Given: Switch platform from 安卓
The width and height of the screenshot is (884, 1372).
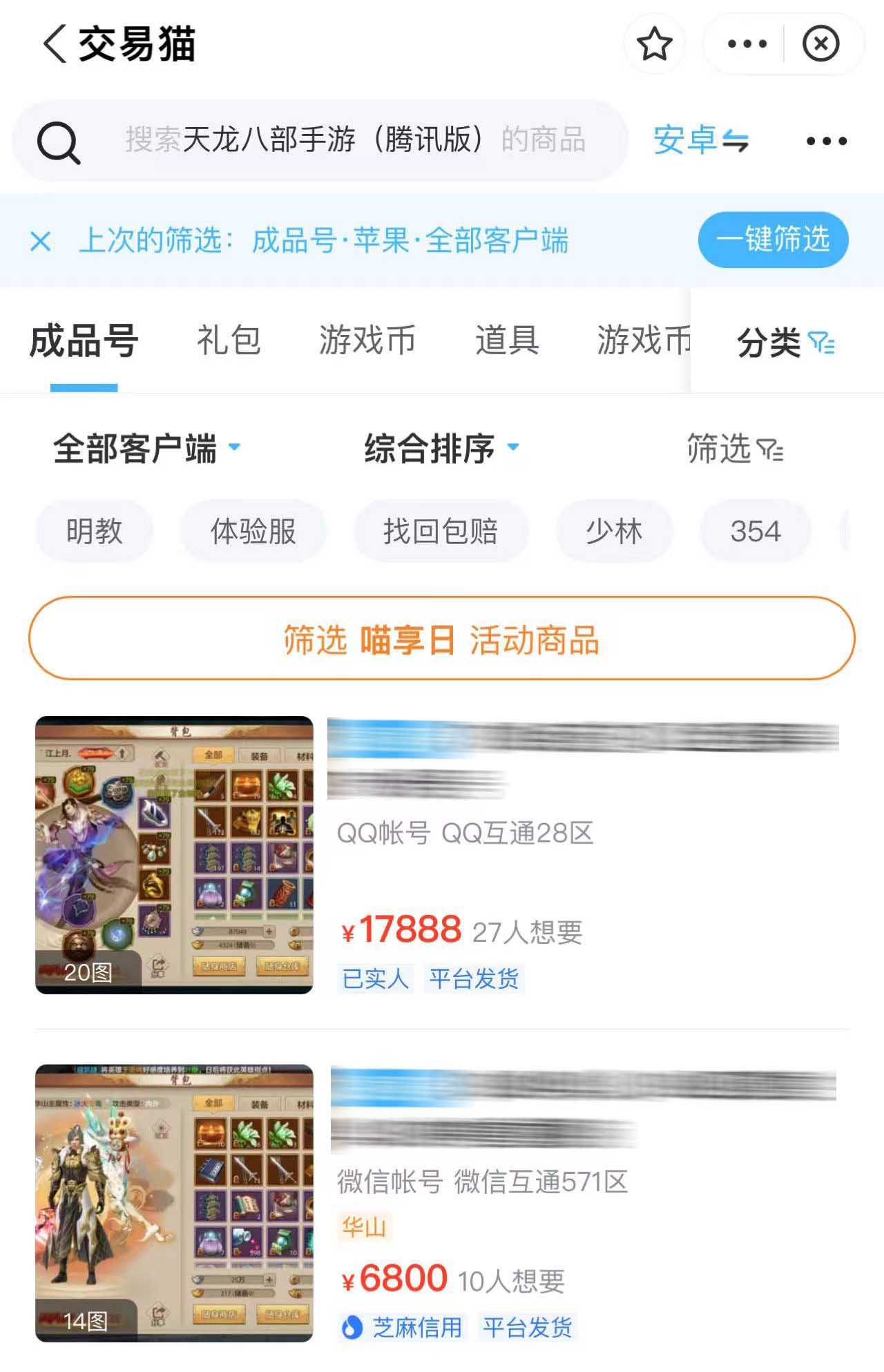Looking at the screenshot, I should (700, 140).
